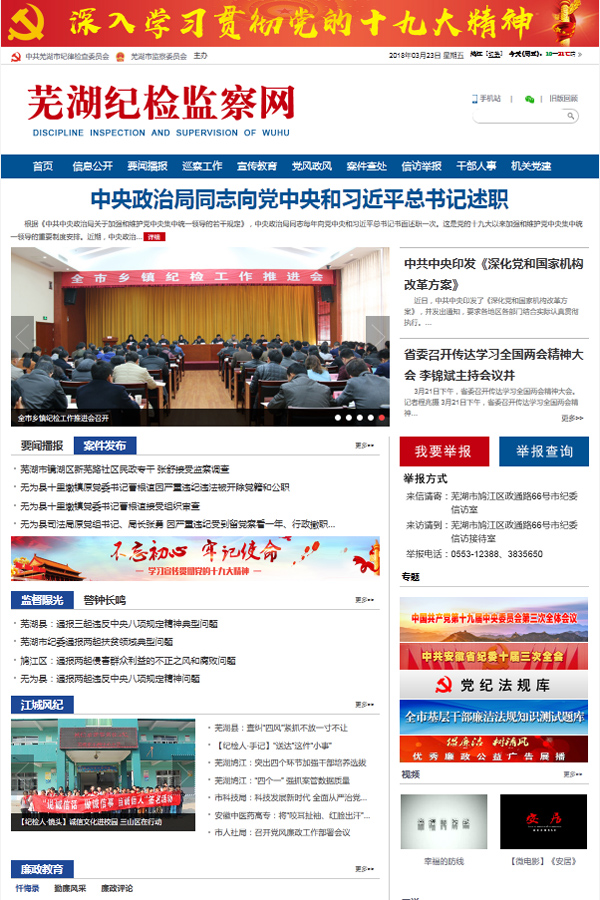Tap the 举报查询 button
The image size is (600, 900).
point(544,452)
